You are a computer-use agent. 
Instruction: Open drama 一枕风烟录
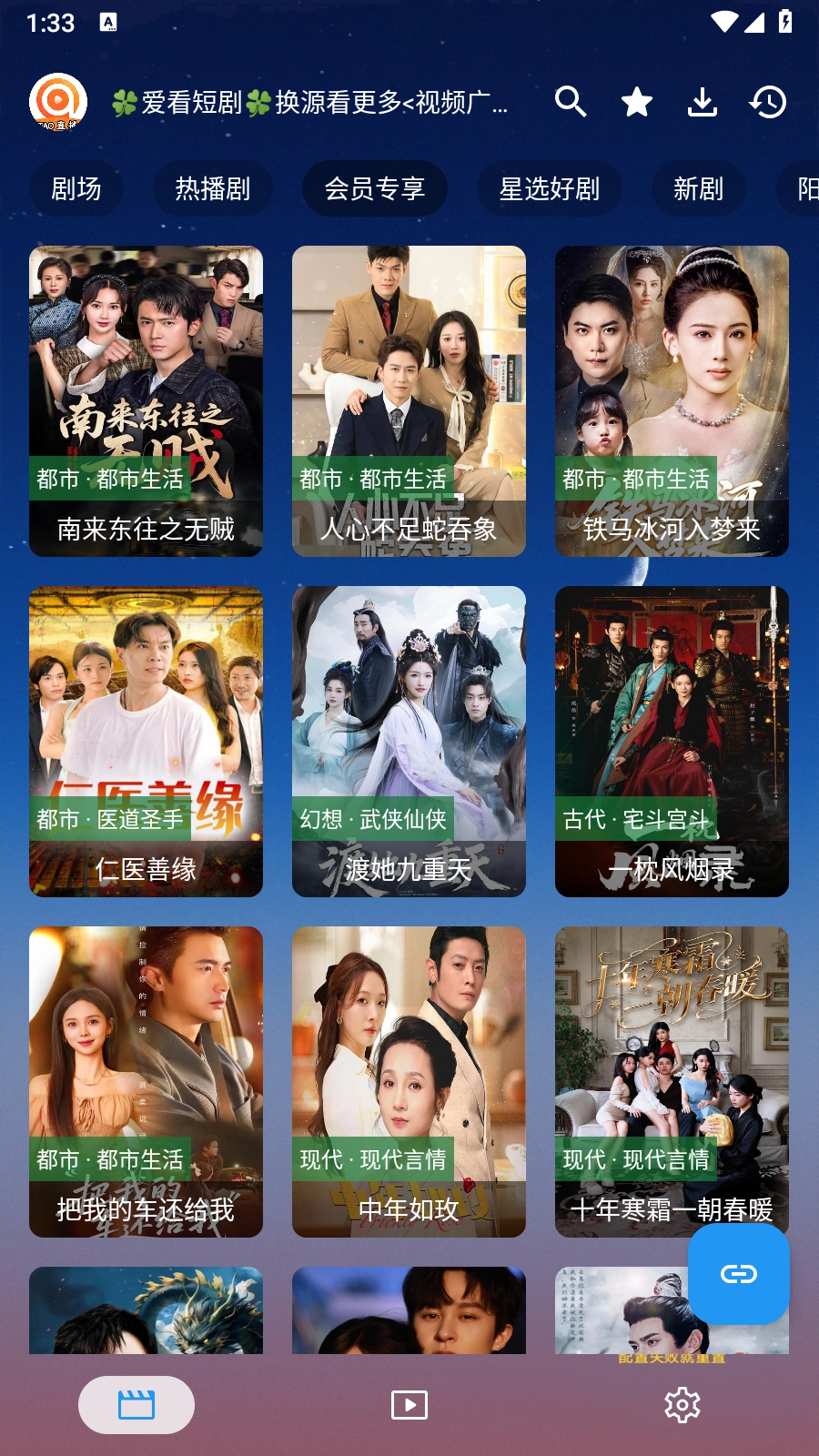672,741
